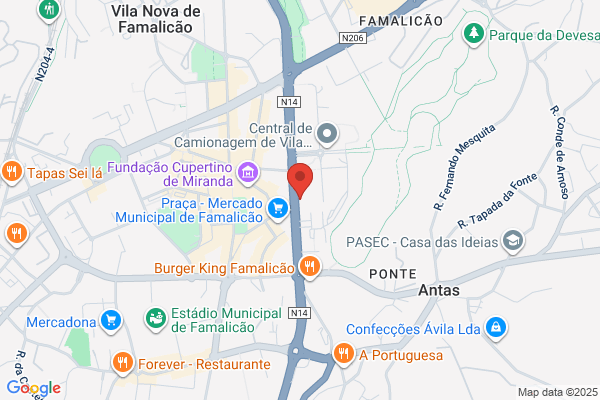Screen dimensions: 600x400
Task: Open Praça - Mercado Municipal de Famalicão marker
Action: point(278,209)
